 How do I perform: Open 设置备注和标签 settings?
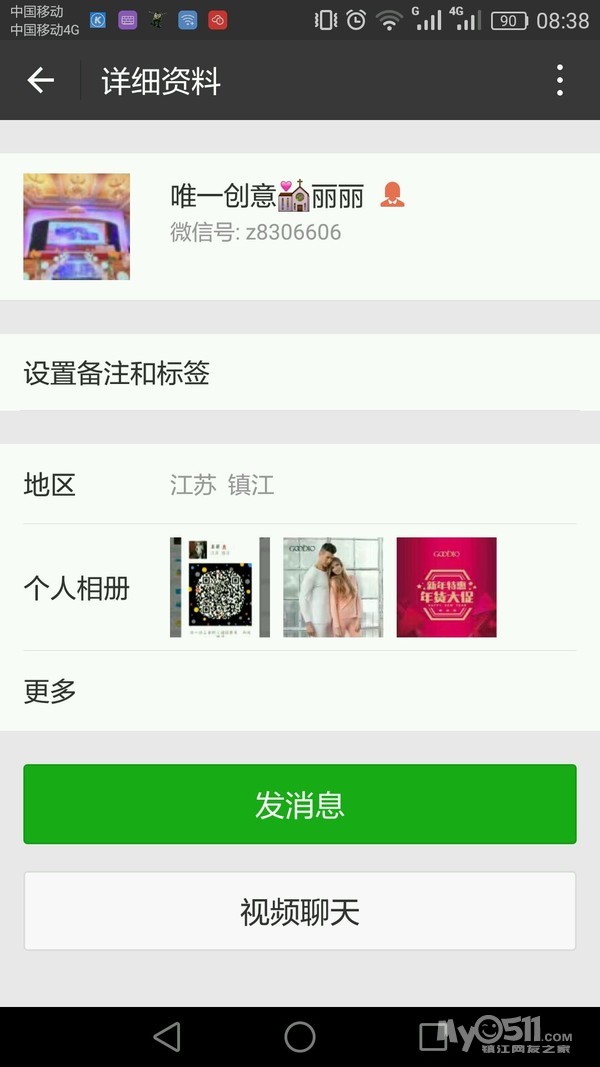(x=300, y=374)
